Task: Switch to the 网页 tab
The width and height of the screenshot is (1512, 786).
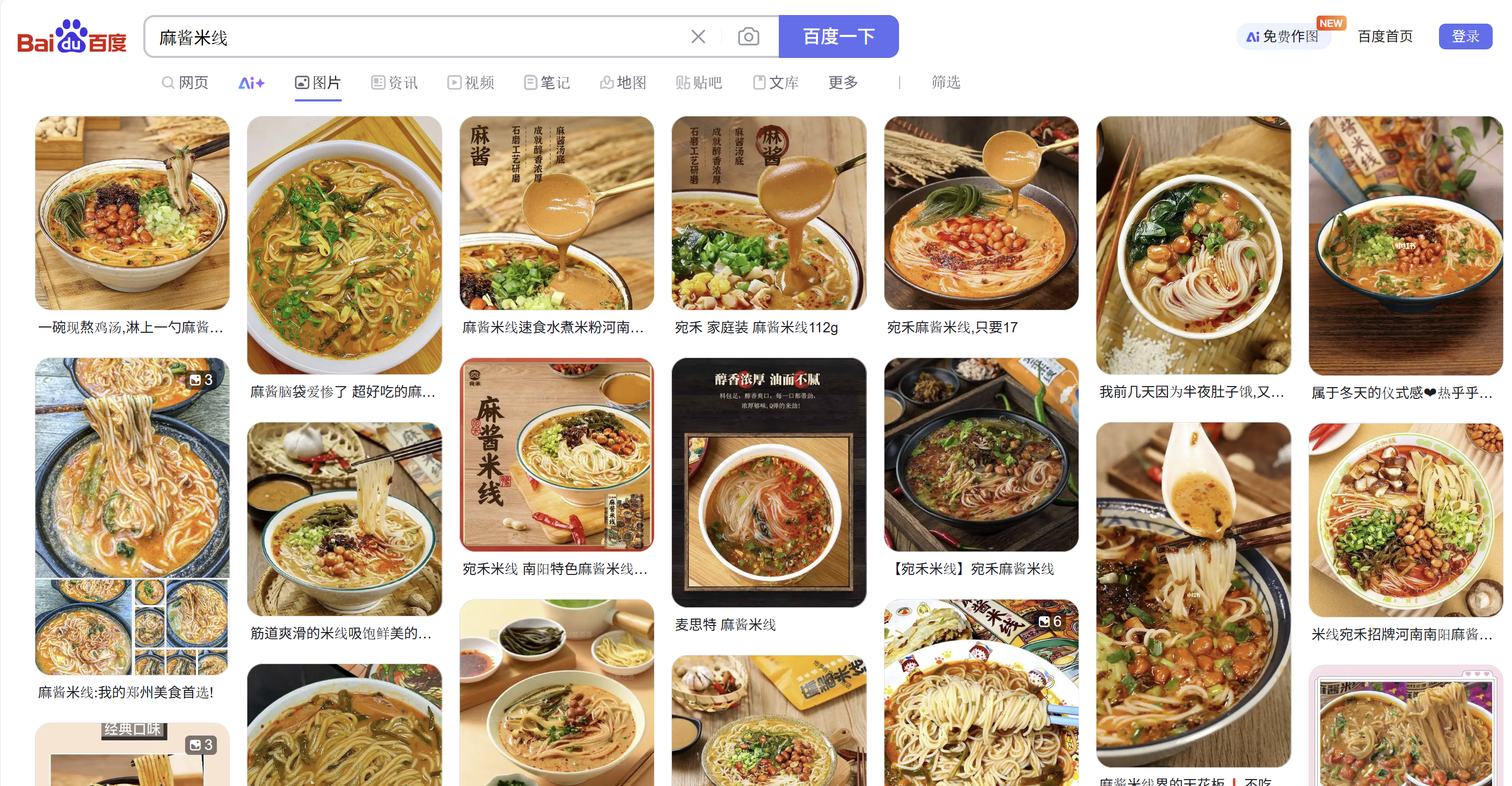Action: click(186, 83)
